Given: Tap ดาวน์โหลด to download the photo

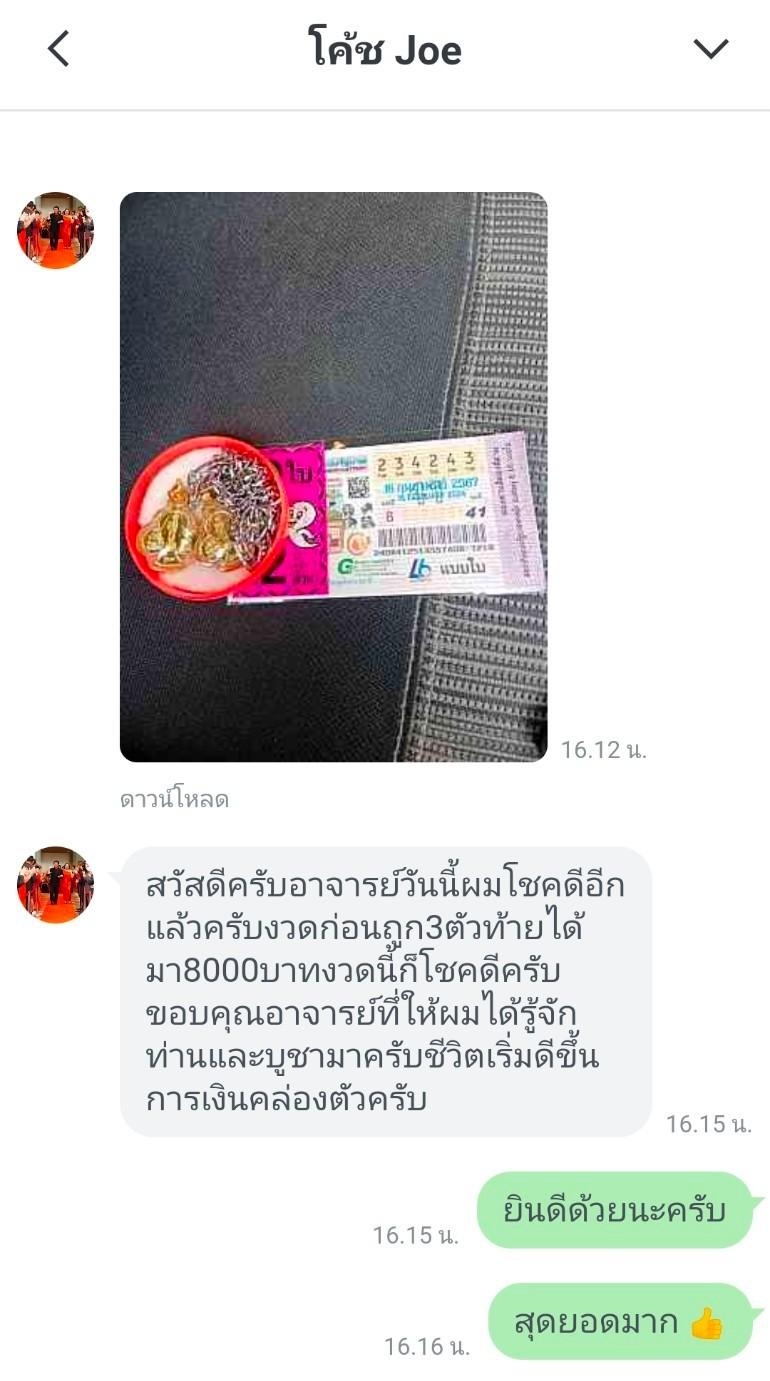Looking at the screenshot, I should pos(174,799).
